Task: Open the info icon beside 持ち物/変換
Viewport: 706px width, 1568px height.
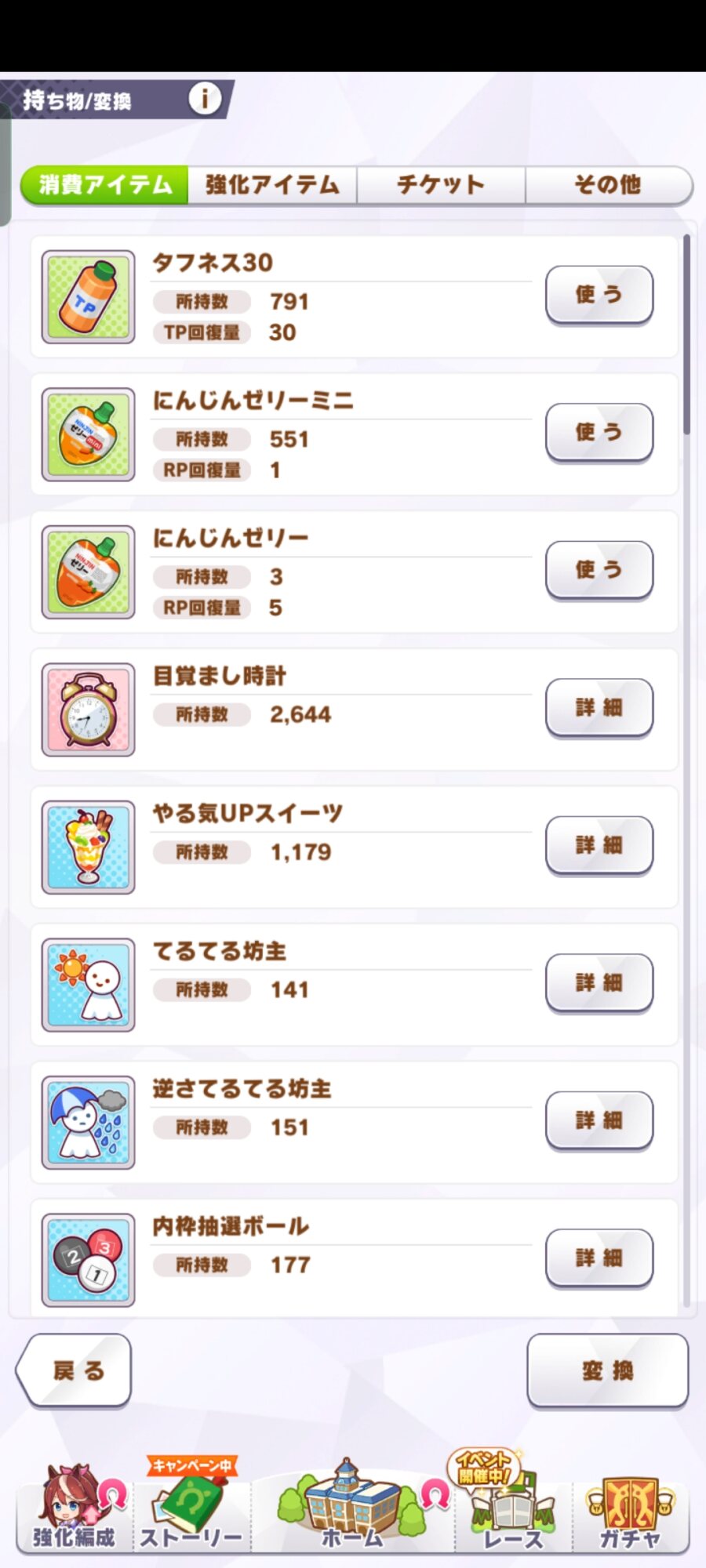Action: (205, 100)
